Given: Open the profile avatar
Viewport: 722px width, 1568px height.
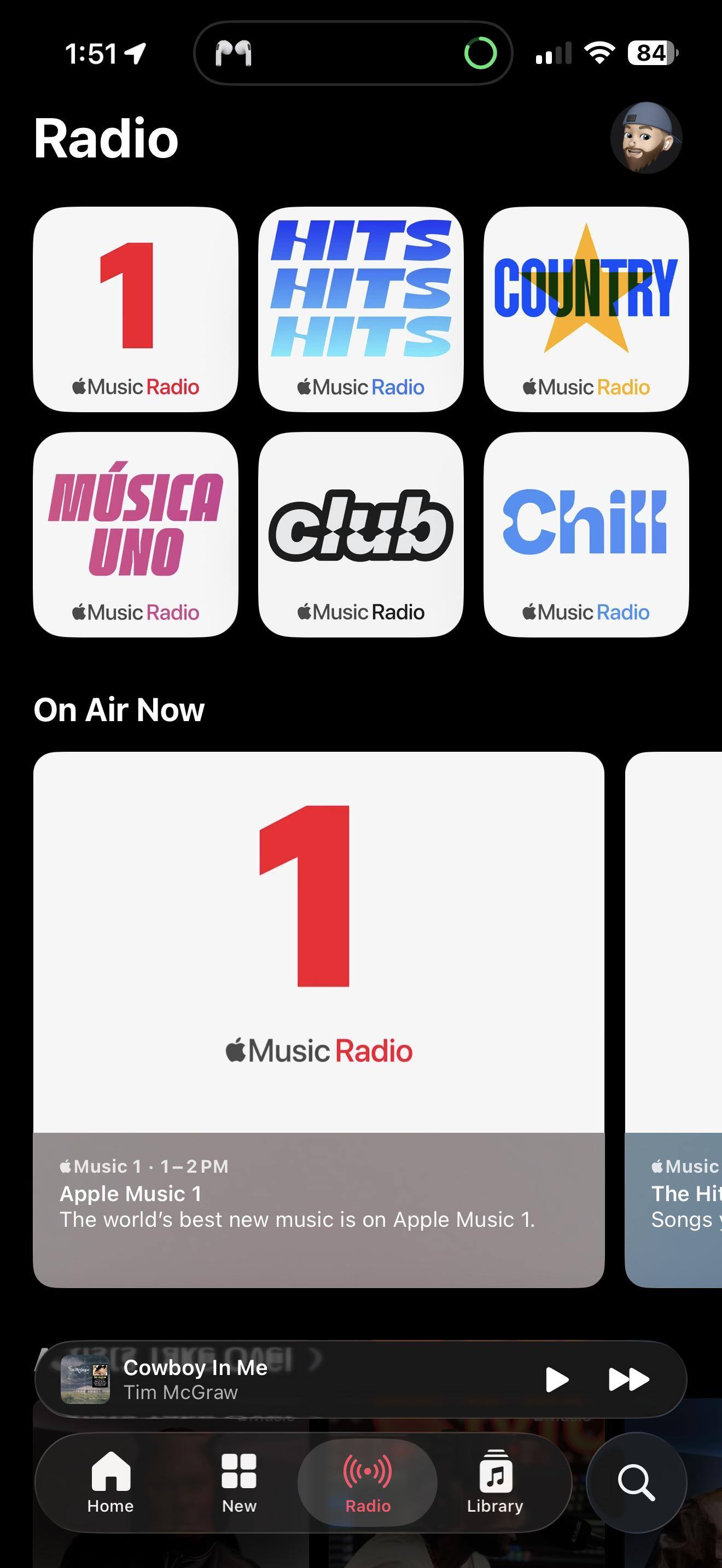Looking at the screenshot, I should (645, 138).
